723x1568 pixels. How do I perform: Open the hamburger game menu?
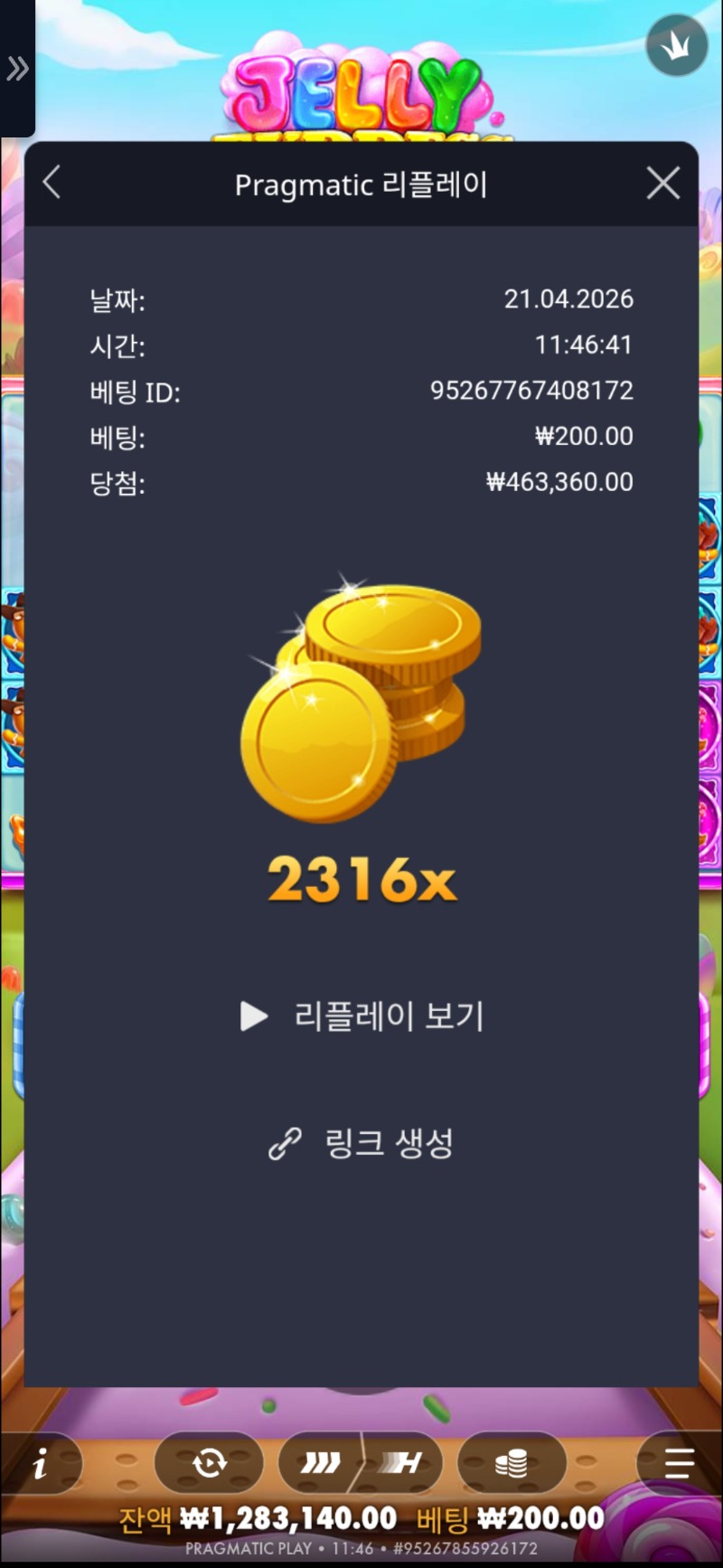pos(678,1462)
